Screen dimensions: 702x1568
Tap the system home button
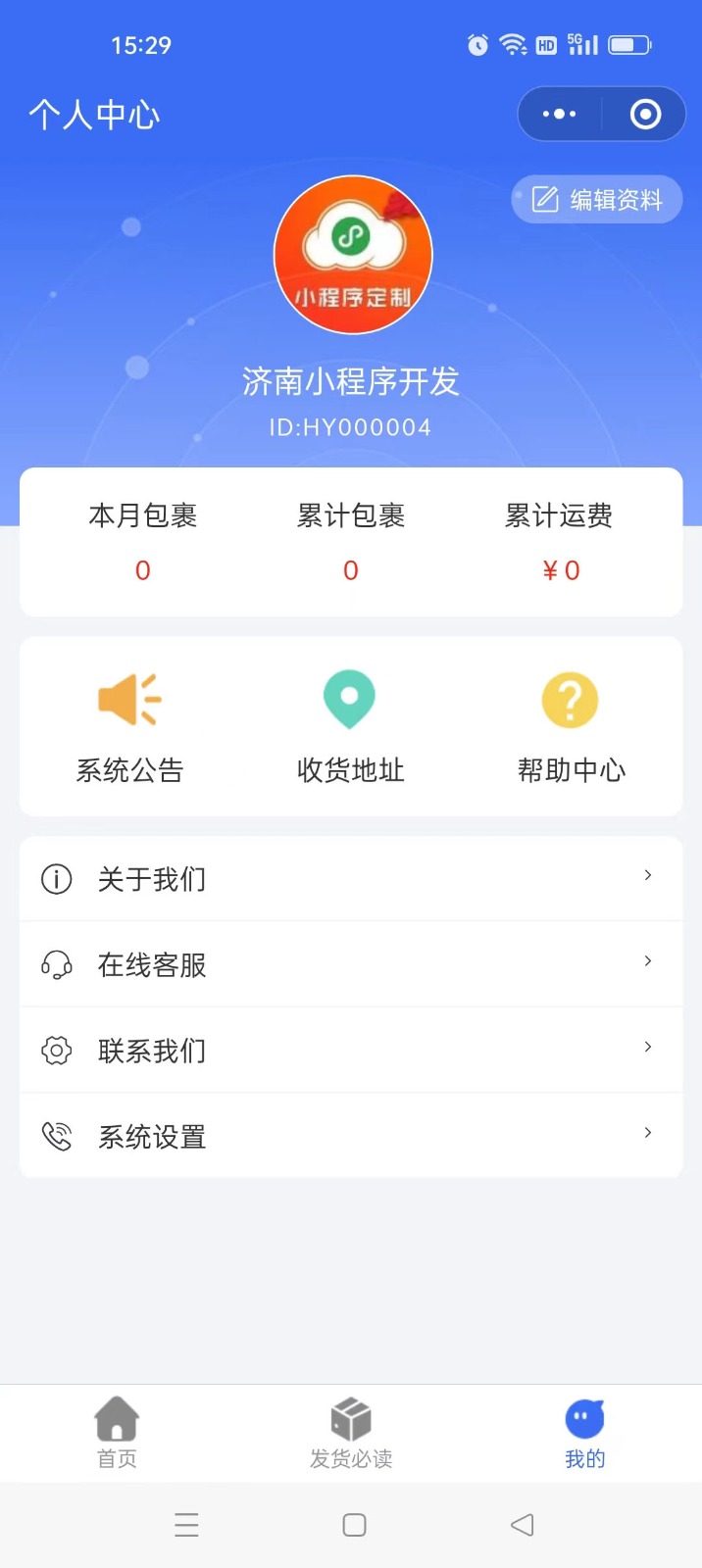point(354,1525)
